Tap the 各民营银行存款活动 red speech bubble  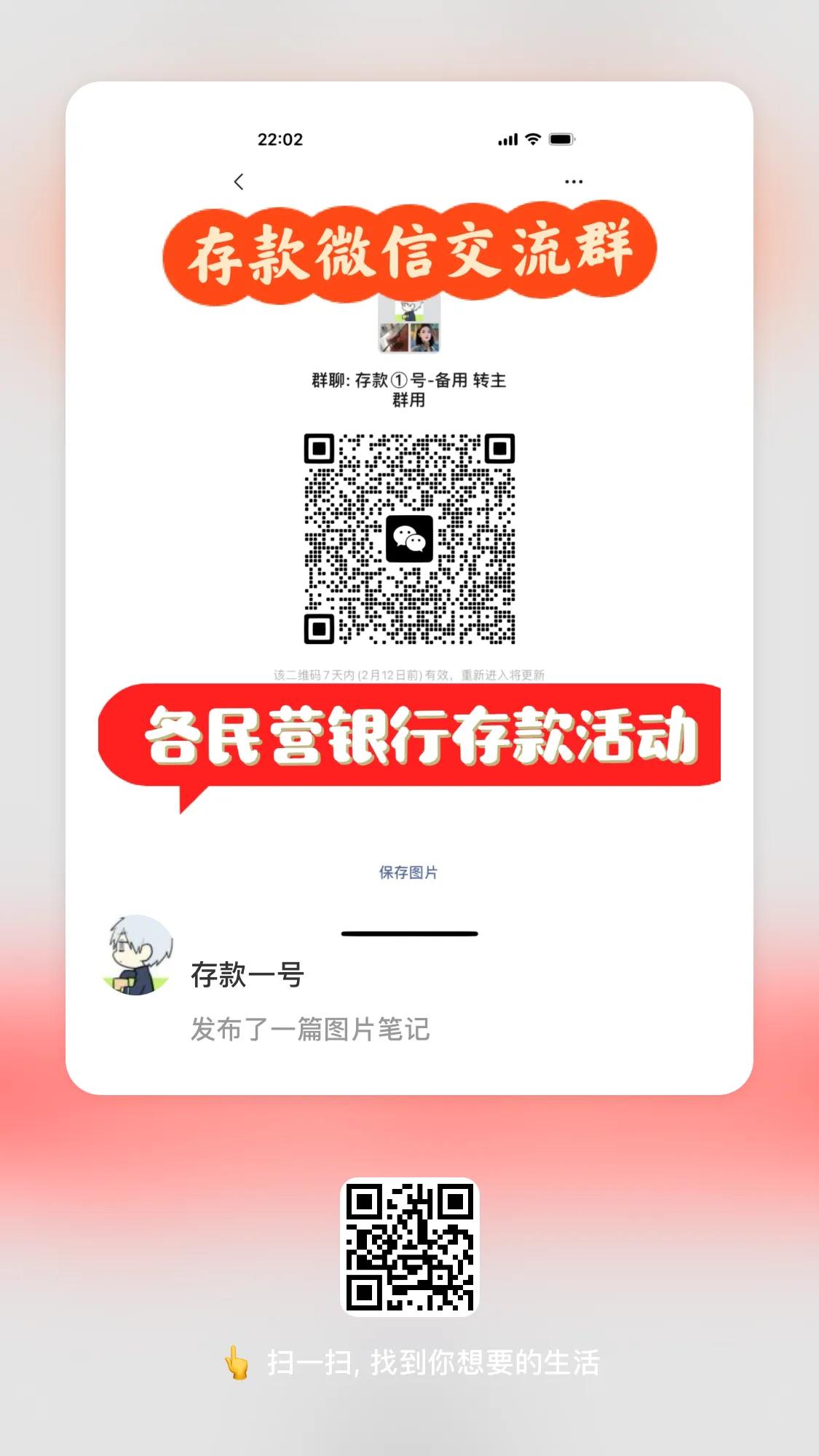(x=409, y=740)
